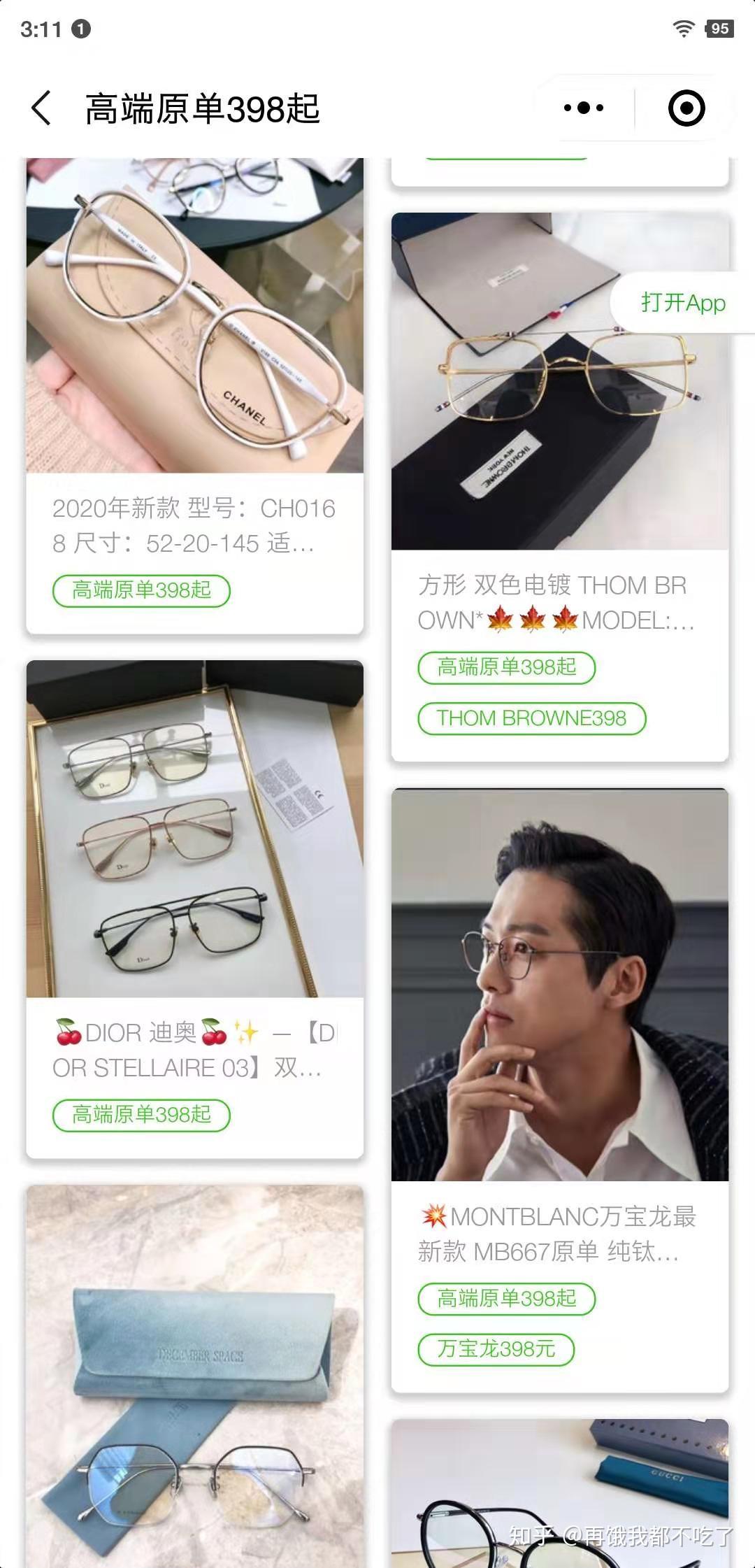Open the Thom Browne square glasses card

(559, 381)
